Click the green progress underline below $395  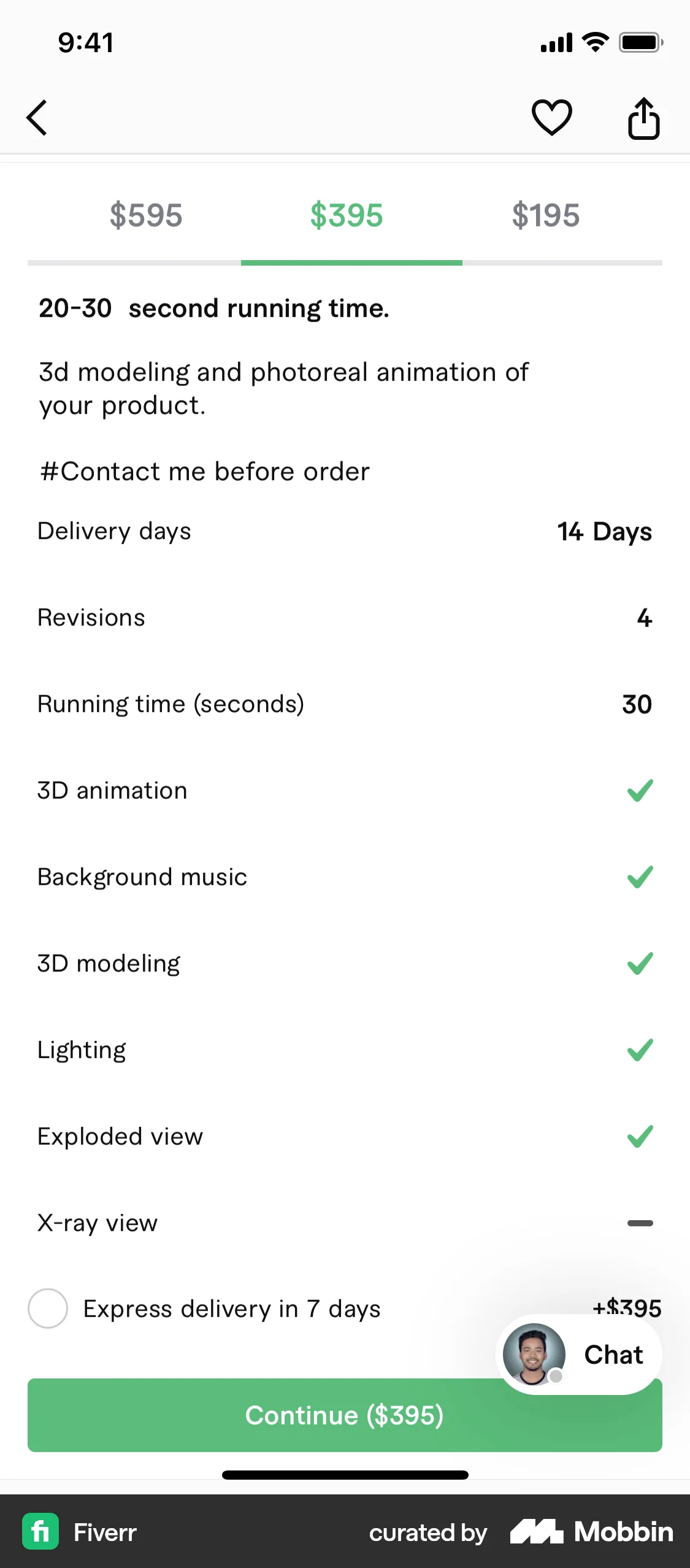(x=351, y=263)
